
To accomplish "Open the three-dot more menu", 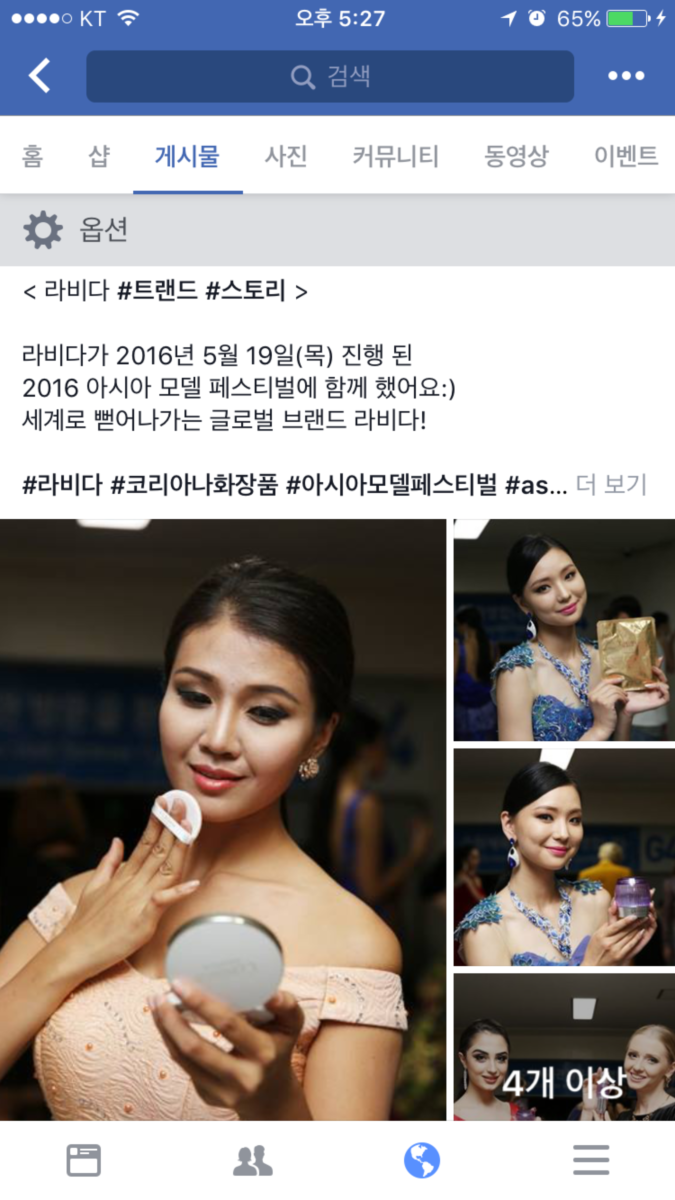I will coord(626,76).
